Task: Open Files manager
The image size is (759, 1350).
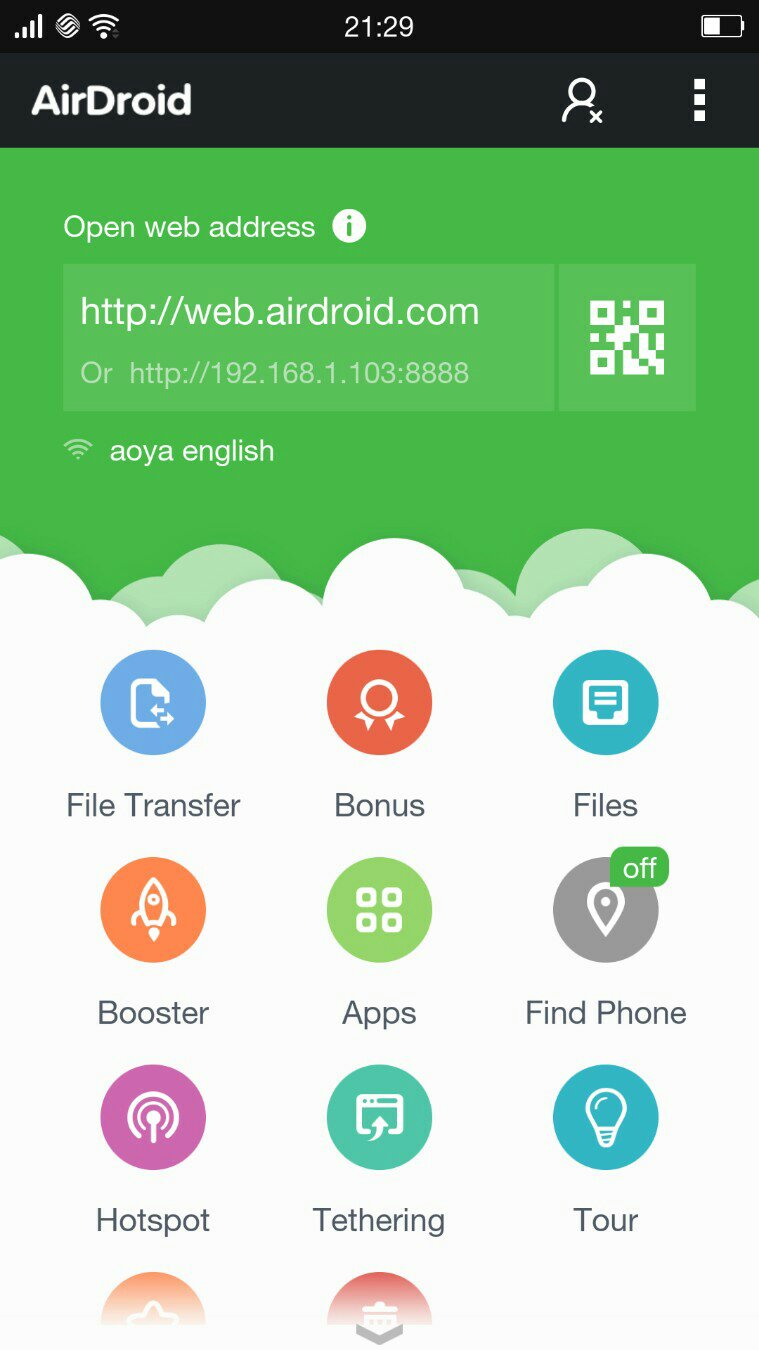Action: [605, 703]
